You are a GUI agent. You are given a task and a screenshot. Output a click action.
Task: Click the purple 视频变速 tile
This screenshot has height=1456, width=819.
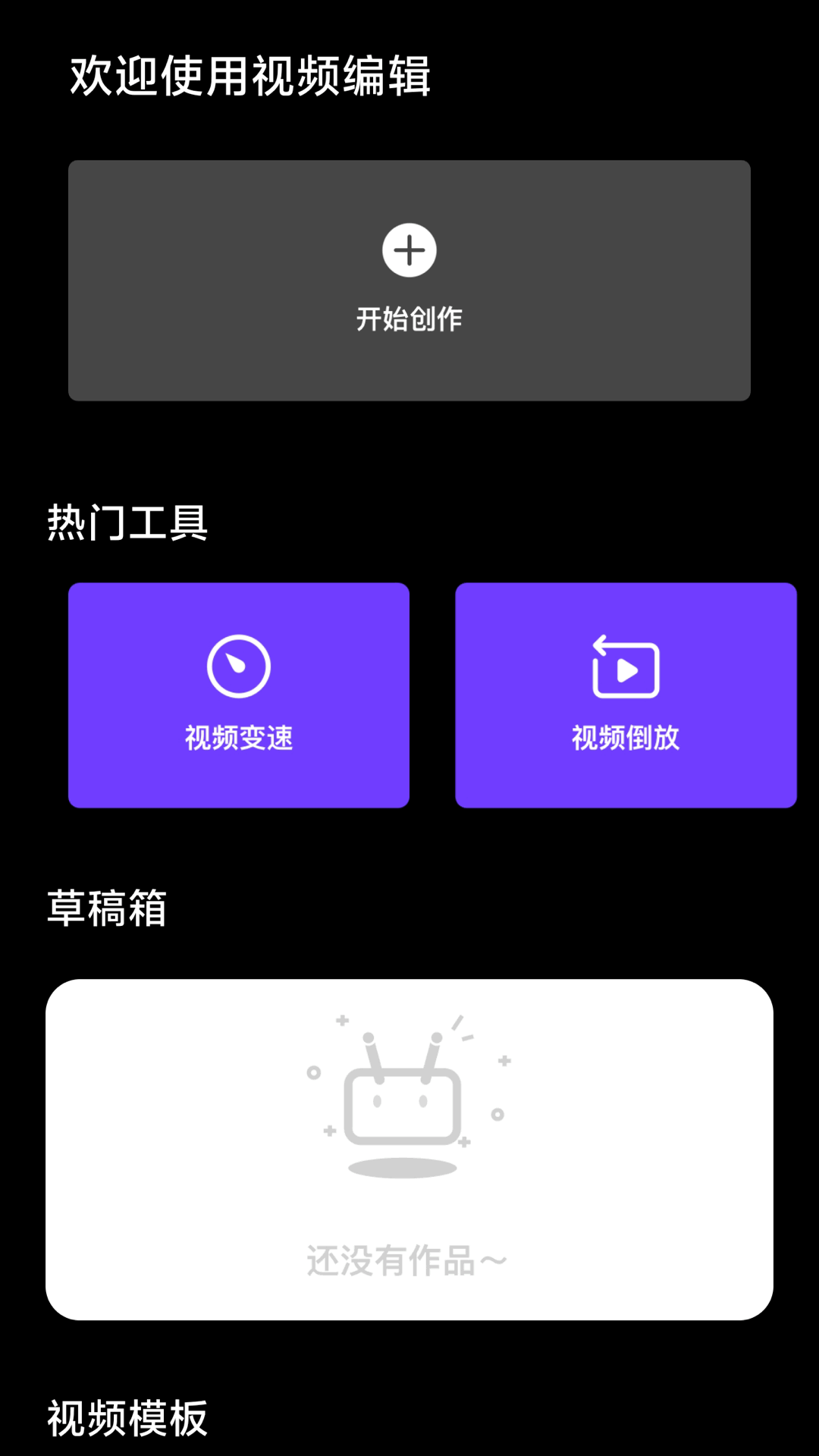click(239, 694)
